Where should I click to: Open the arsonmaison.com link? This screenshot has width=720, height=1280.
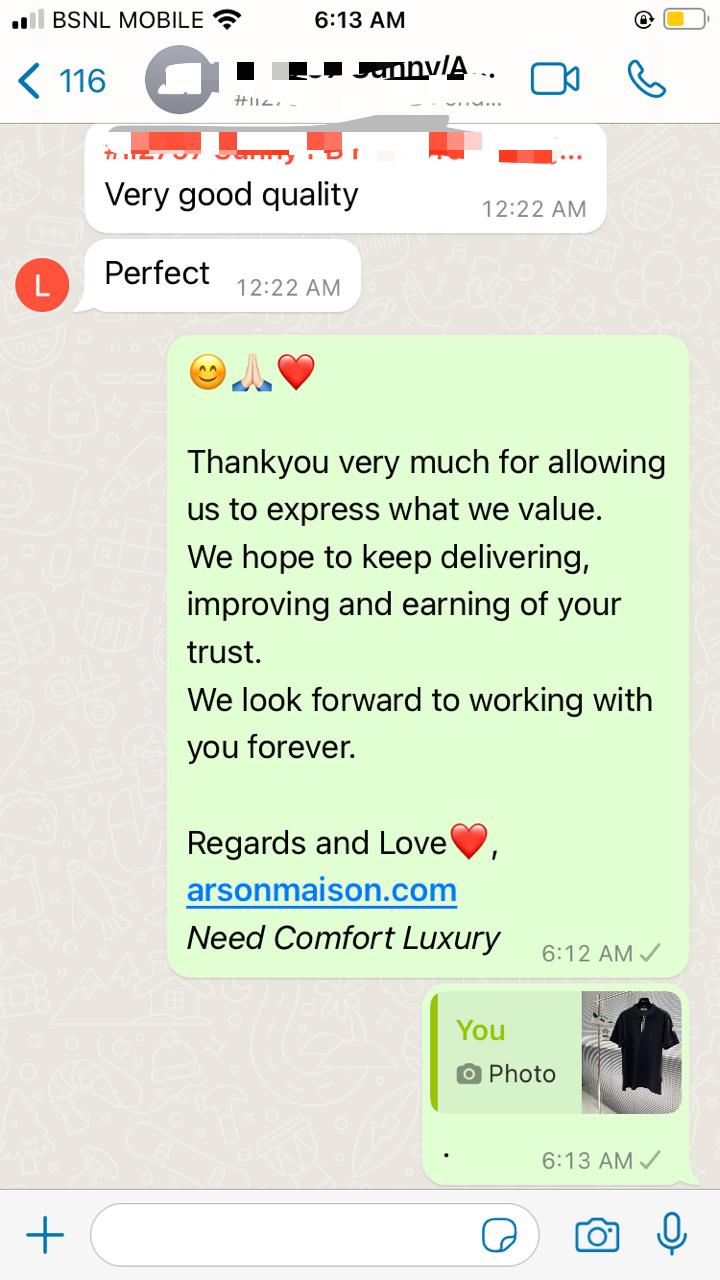tap(321, 890)
